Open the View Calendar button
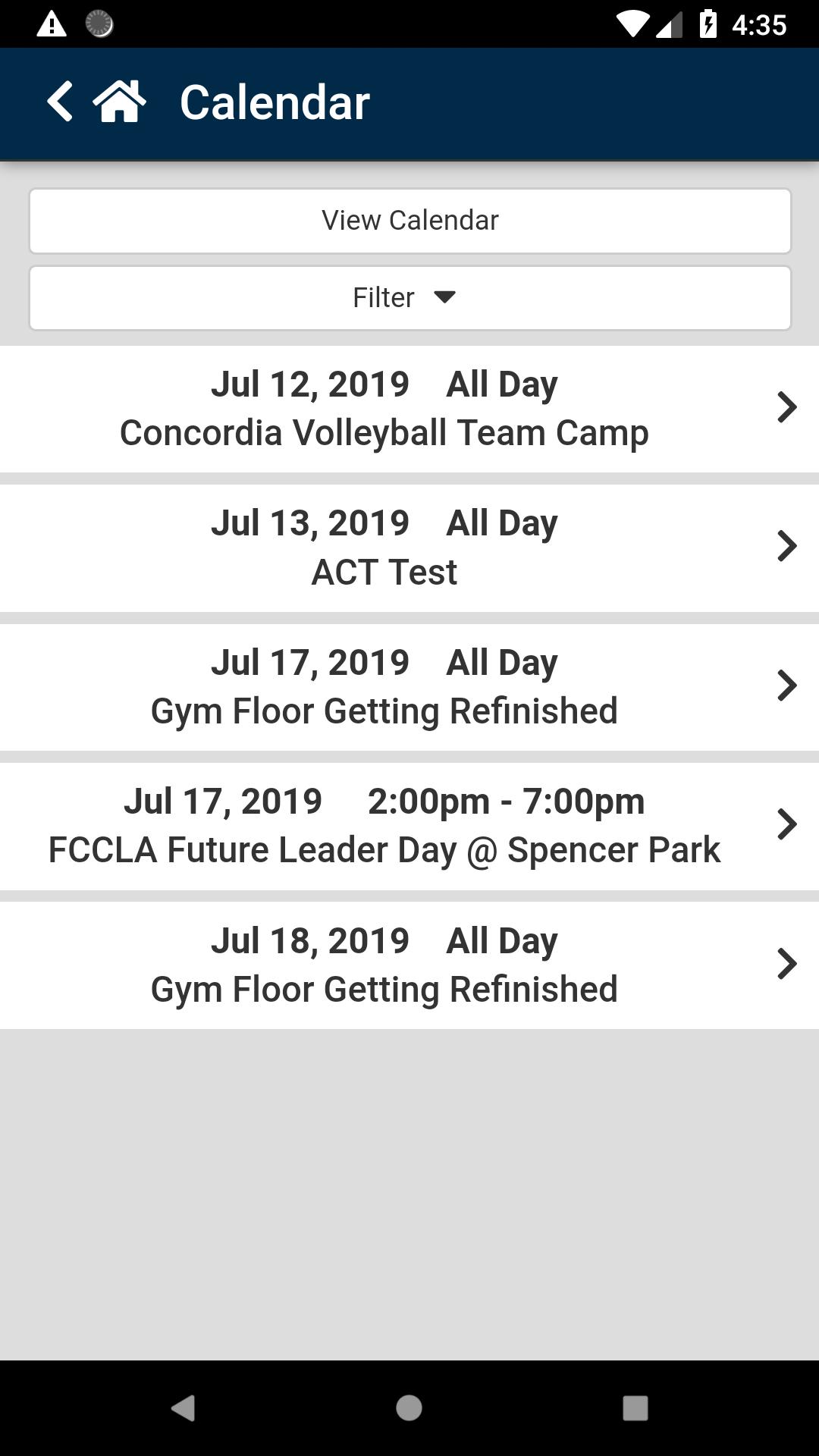This screenshot has width=819, height=1456. [x=409, y=221]
